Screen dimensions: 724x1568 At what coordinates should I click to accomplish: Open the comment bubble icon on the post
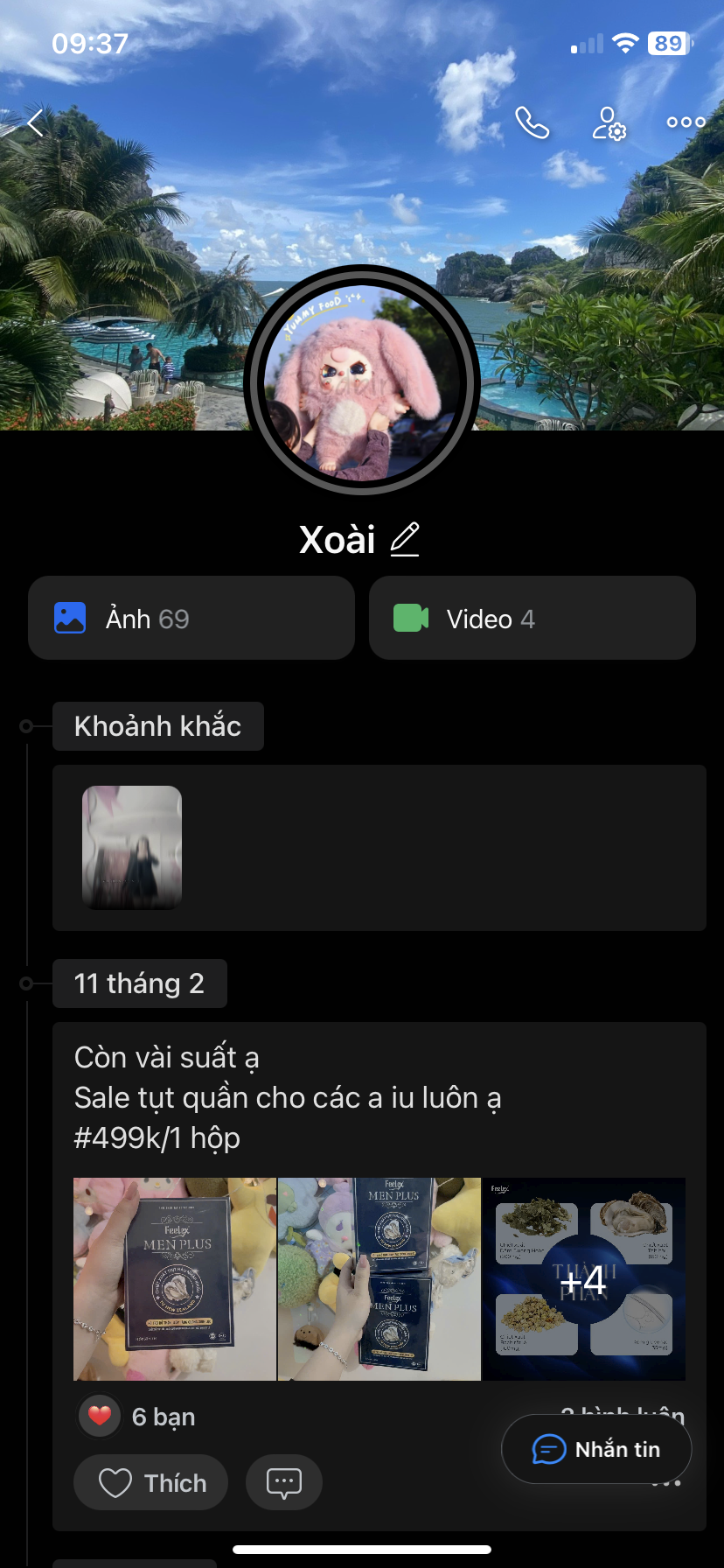(x=283, y=1481)
